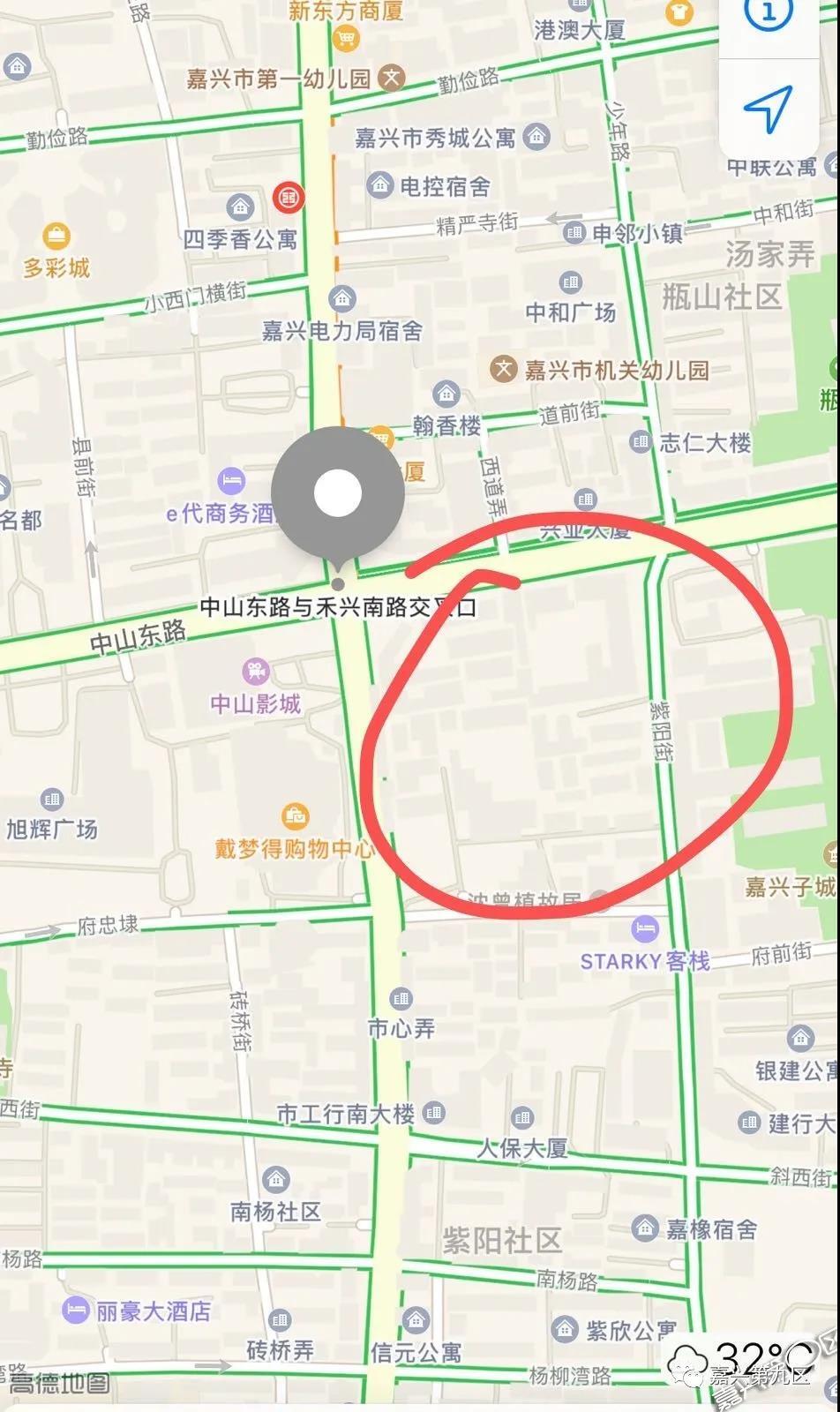Open the 嘉兴市第一幼儿园 marker

pyautogui.click(x=391, y=78)
